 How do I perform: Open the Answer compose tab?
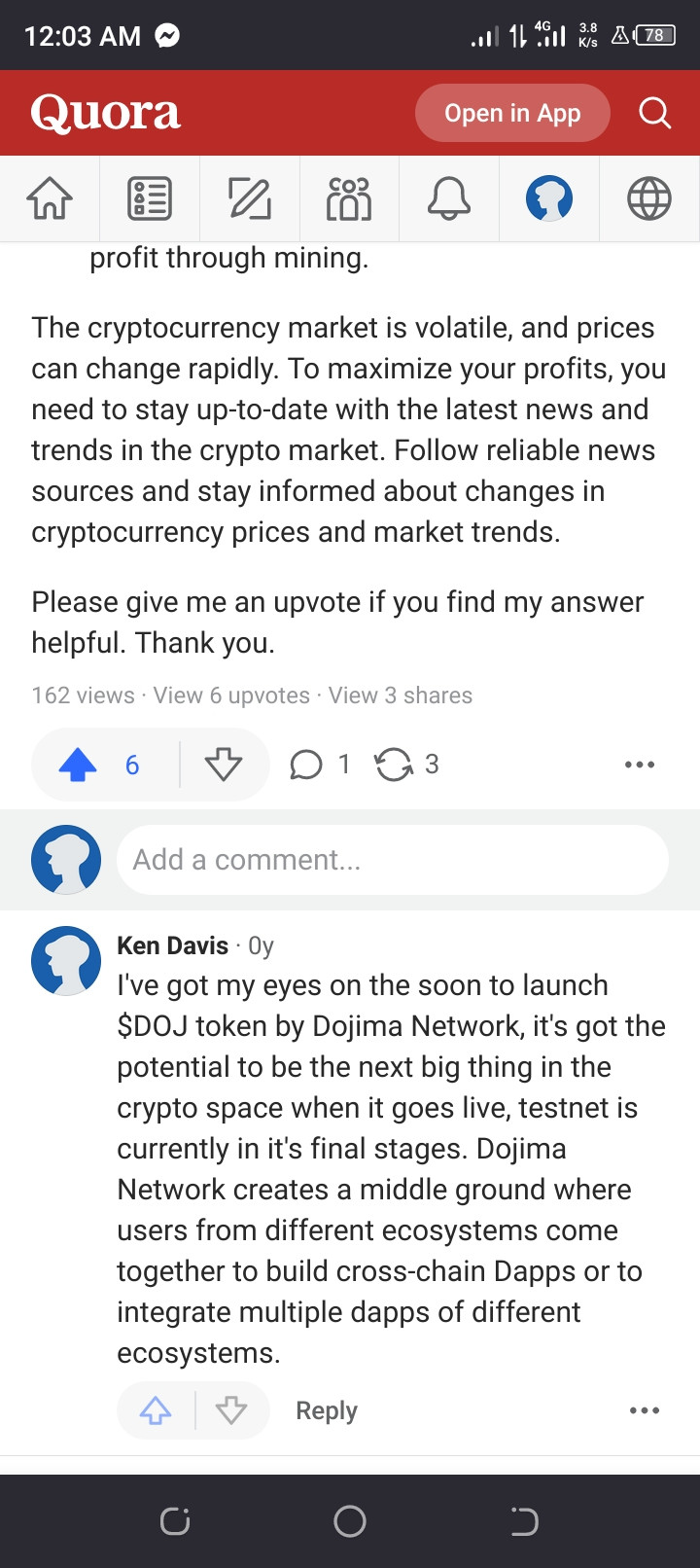click(x=250, y=198)
